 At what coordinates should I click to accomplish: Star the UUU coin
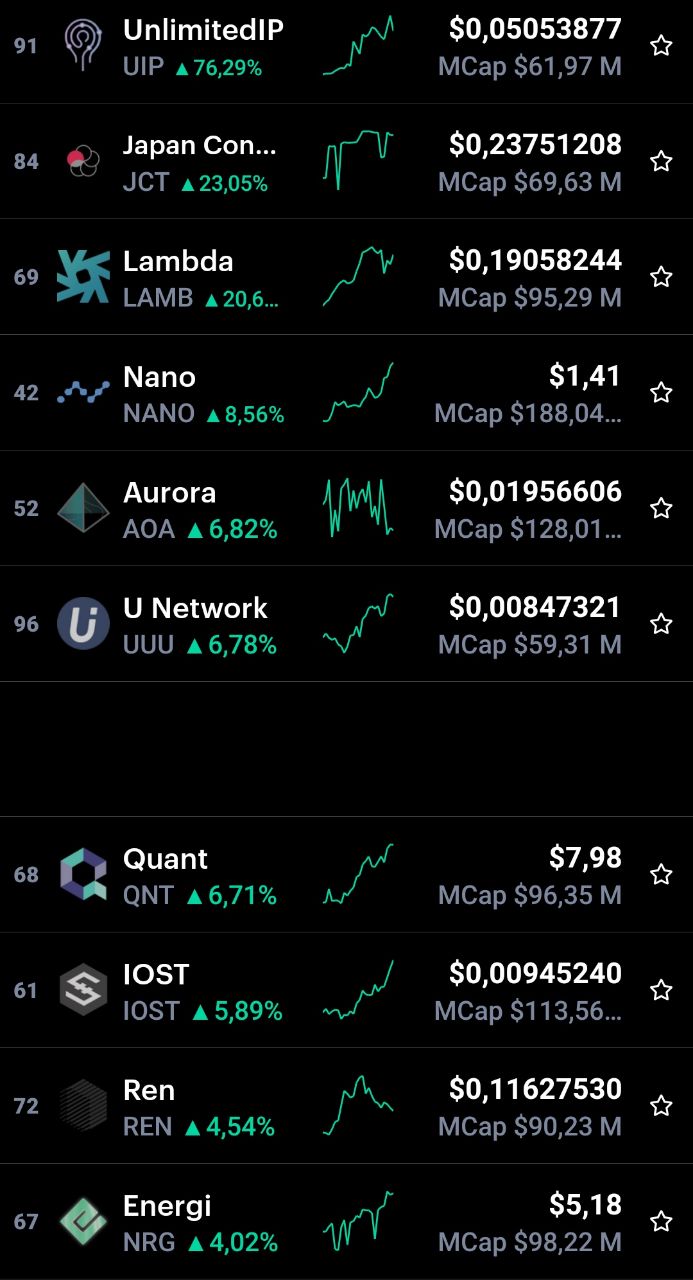(661, 624)
